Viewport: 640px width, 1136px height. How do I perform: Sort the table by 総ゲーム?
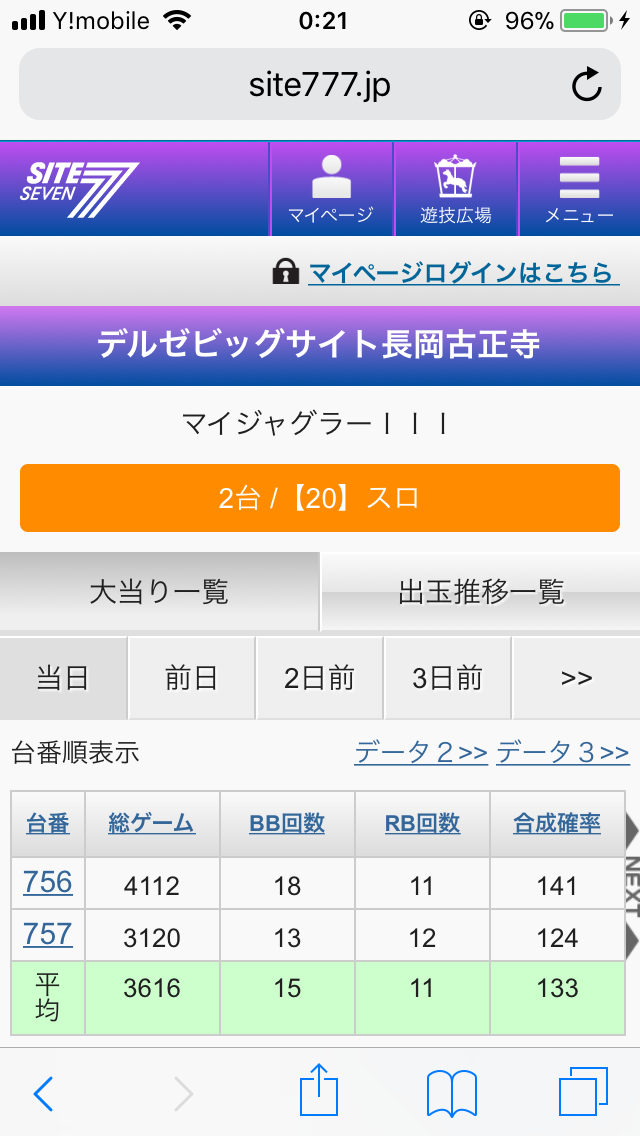click(x=152, y=824)
